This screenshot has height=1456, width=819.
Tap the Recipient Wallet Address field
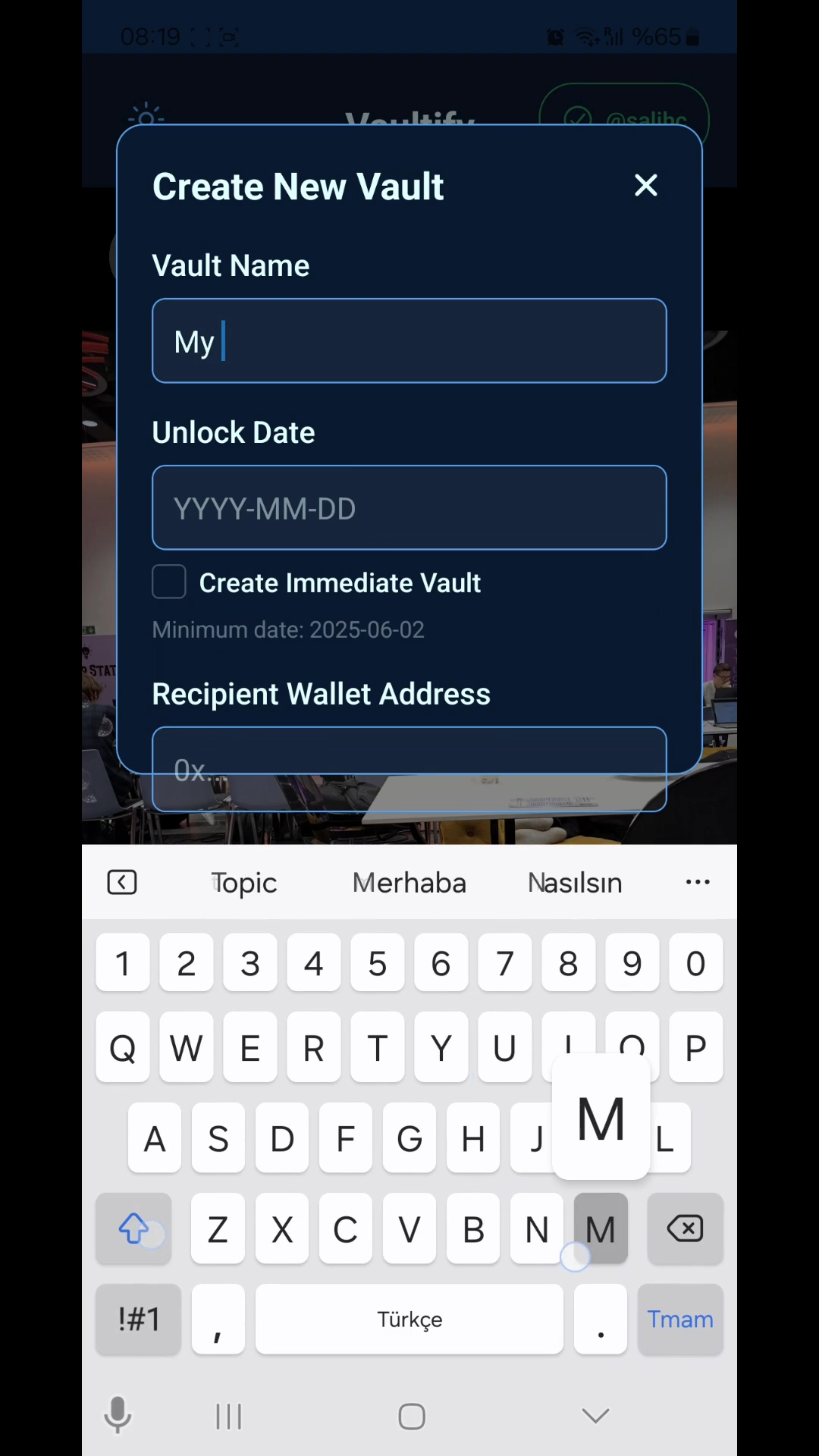(409, 751)
